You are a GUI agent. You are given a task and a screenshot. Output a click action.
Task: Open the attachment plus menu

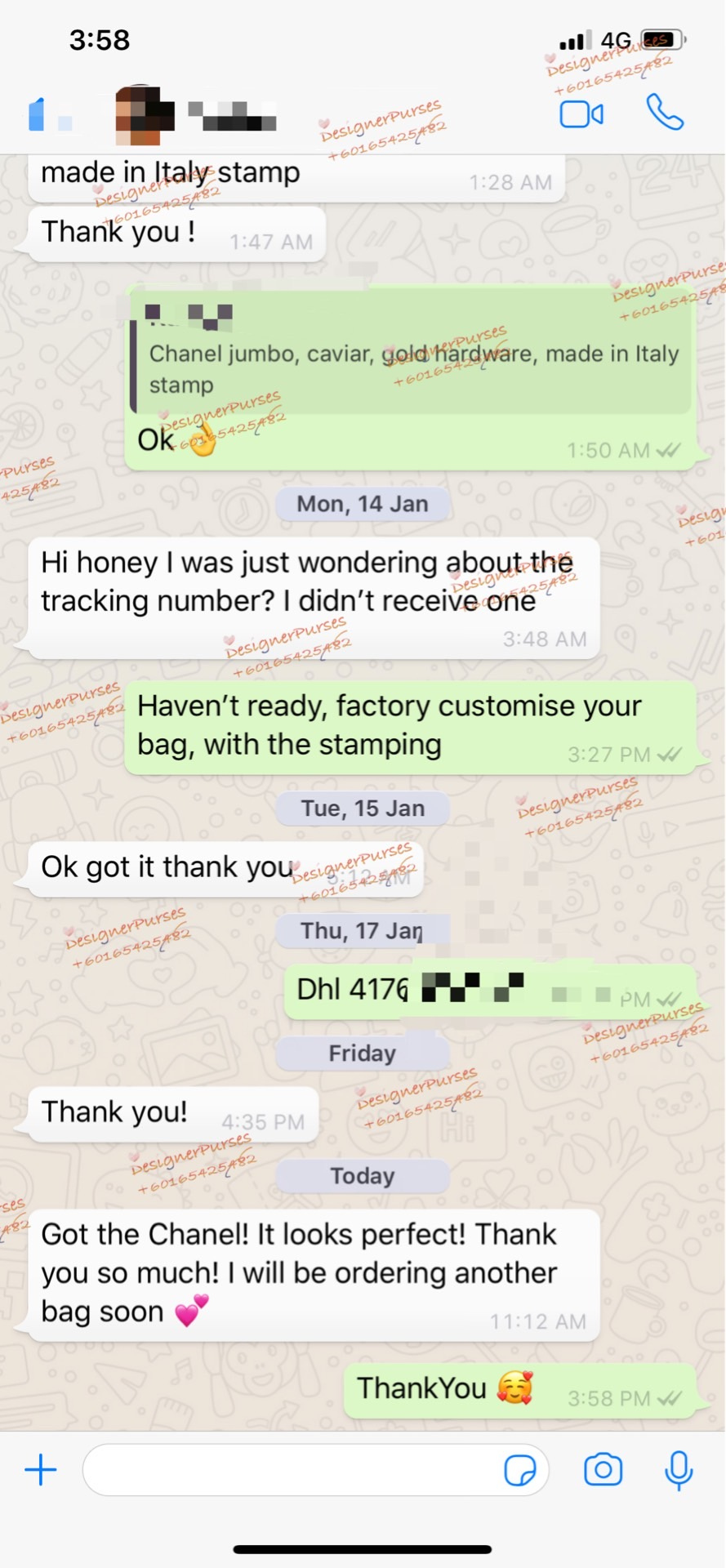[x=41, y=1470]
